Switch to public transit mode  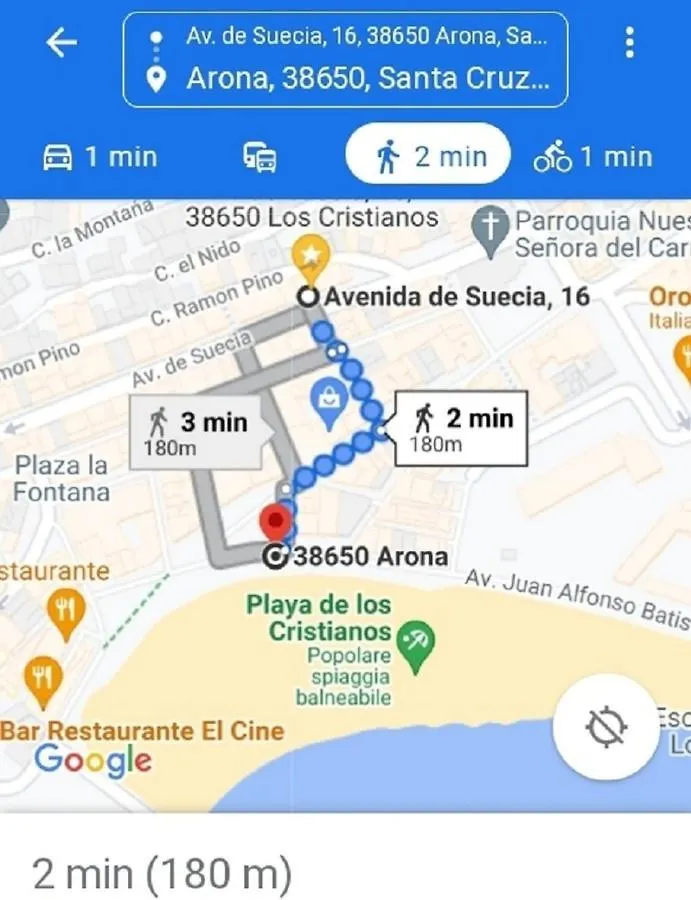coord(260,158)
